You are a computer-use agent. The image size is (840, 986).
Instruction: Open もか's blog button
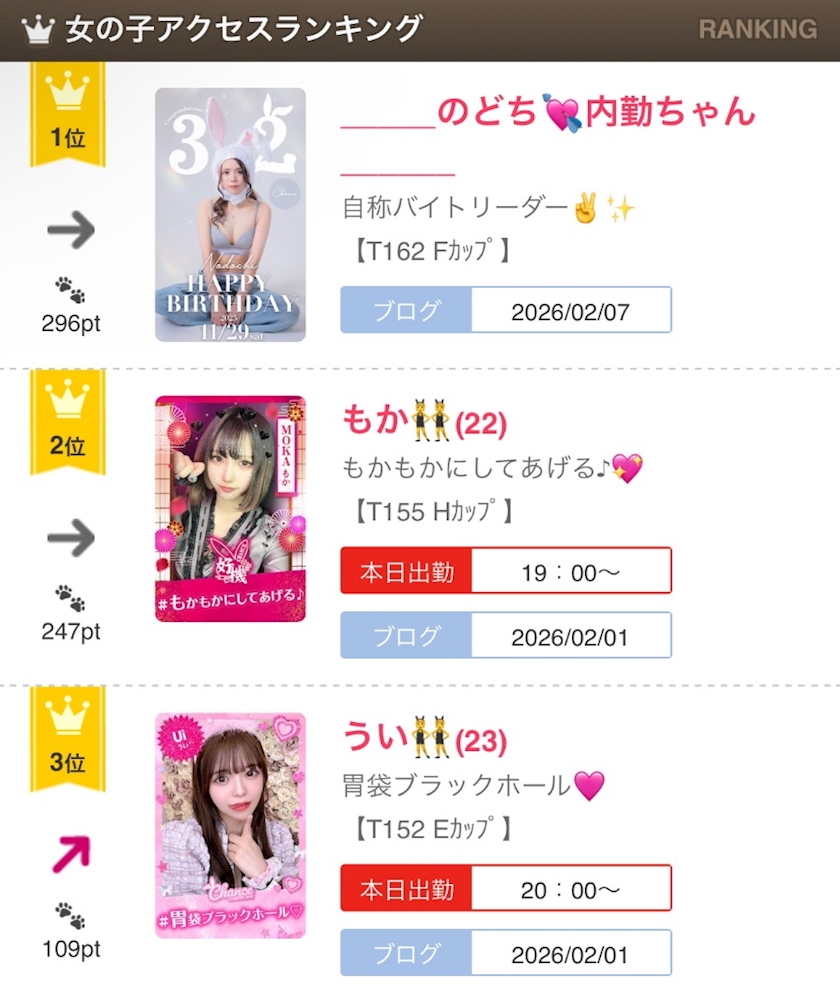(x=505, y=636)
